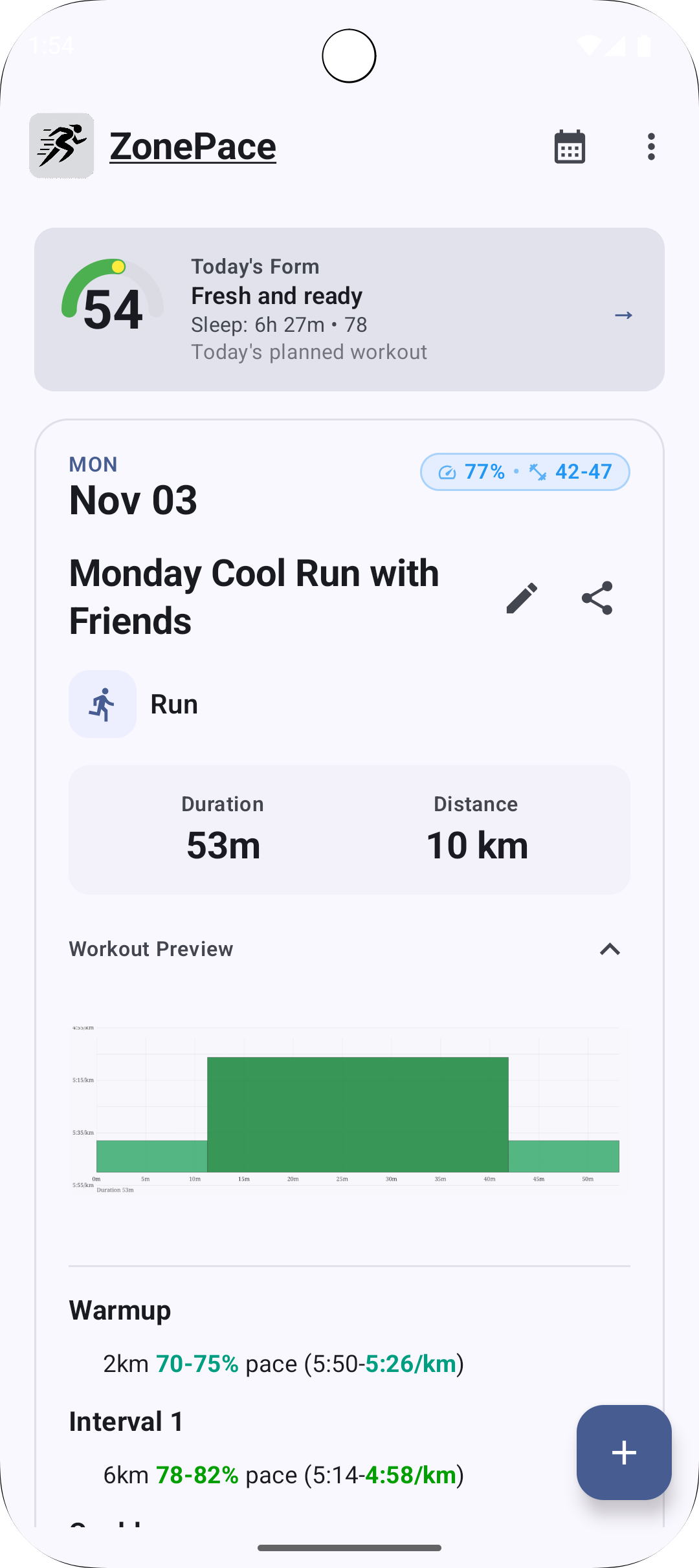Screen dimensions: 699x1568
Task: Tap the 77% intensity chip
Action: [524, 472]
